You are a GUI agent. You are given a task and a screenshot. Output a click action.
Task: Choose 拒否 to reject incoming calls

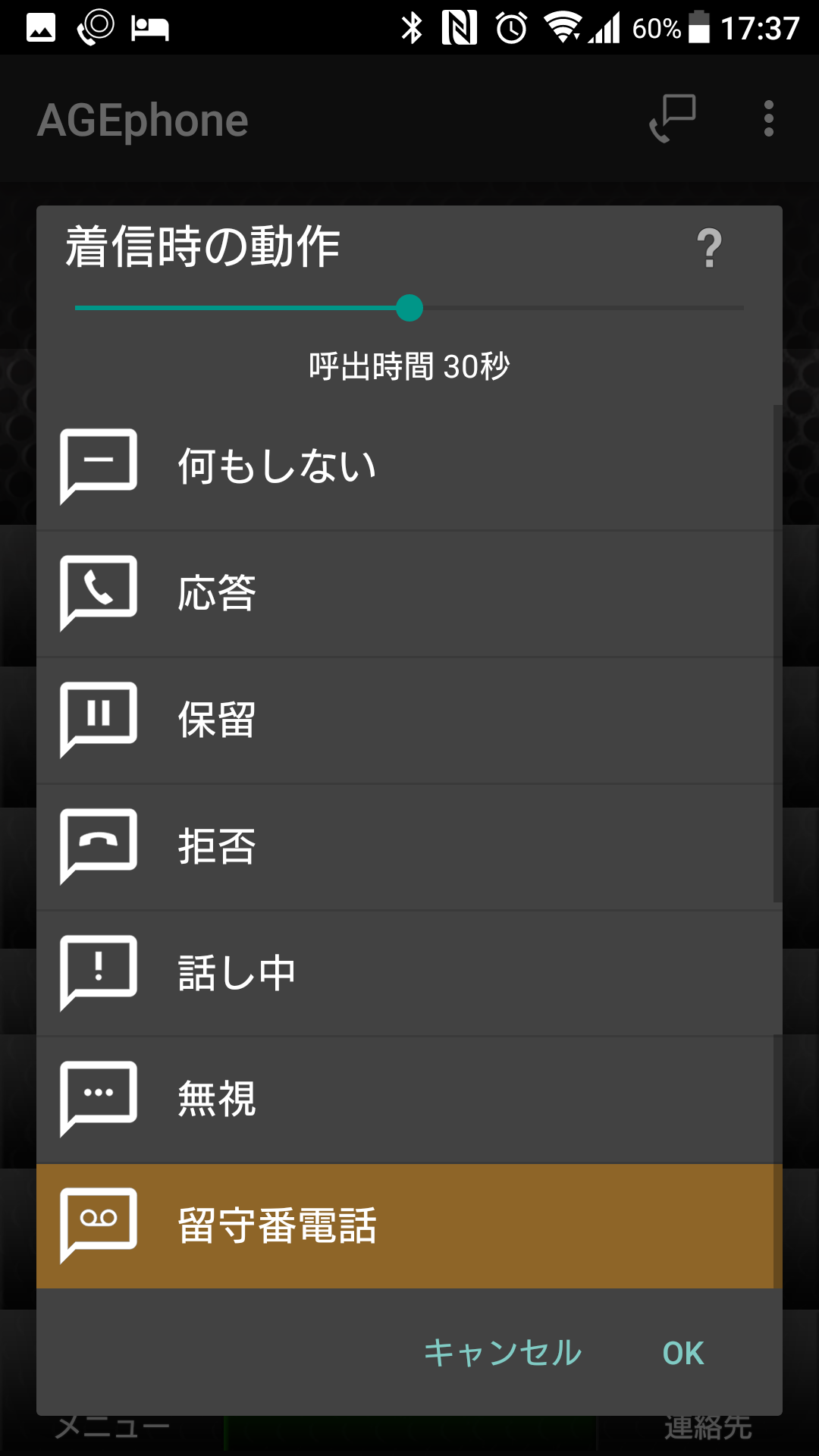pos(409,846)
